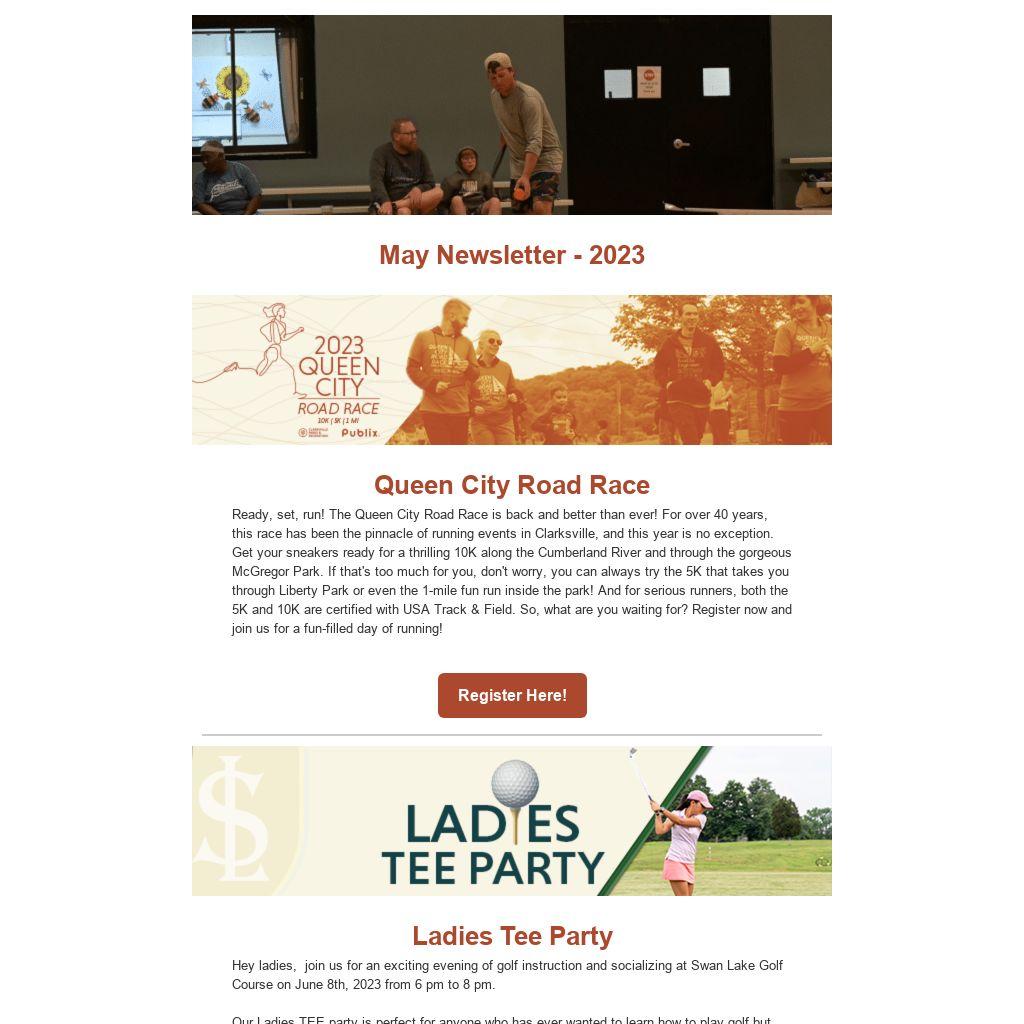Open the Ladies Tee Party banner
The image size is (1024, 1024).
pos(512,821)
